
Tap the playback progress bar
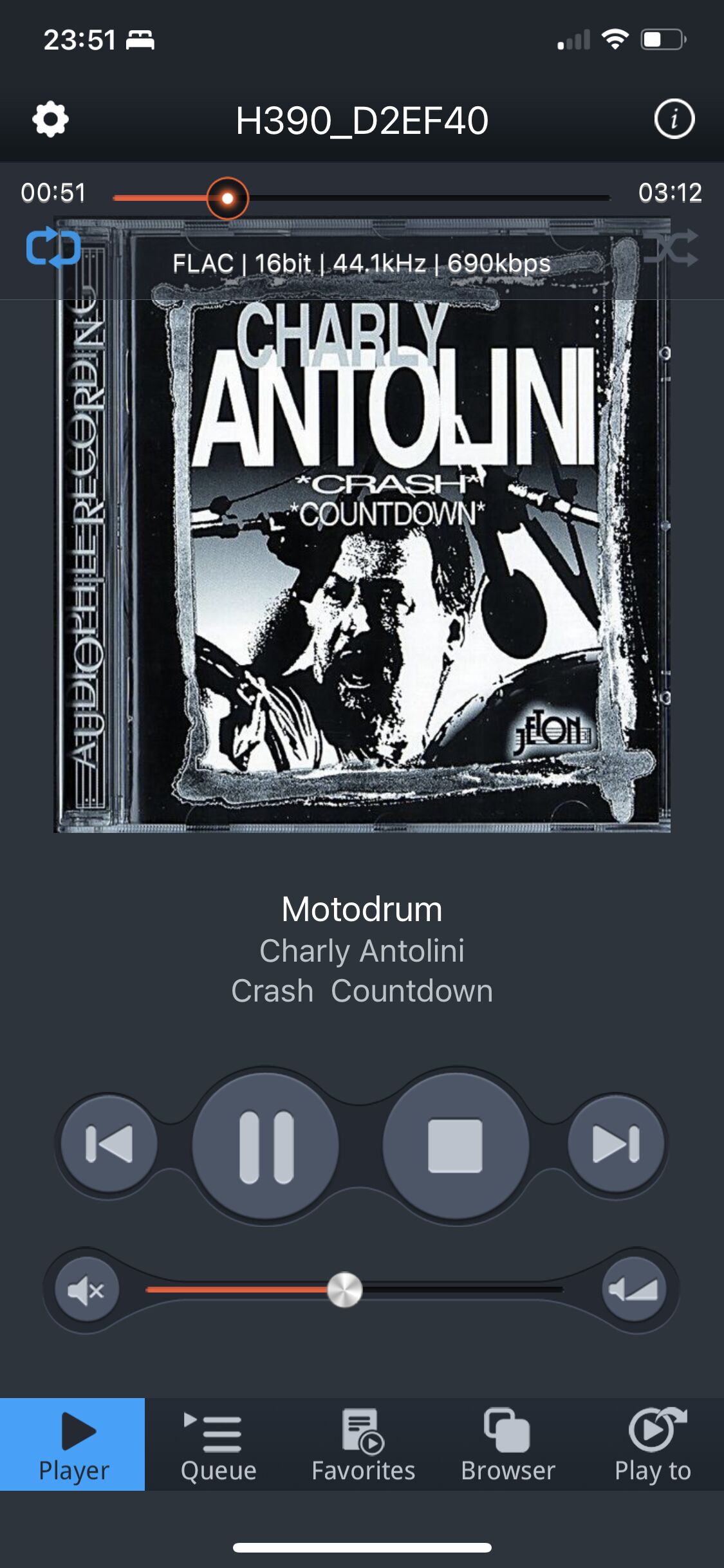tap(362, 198)
